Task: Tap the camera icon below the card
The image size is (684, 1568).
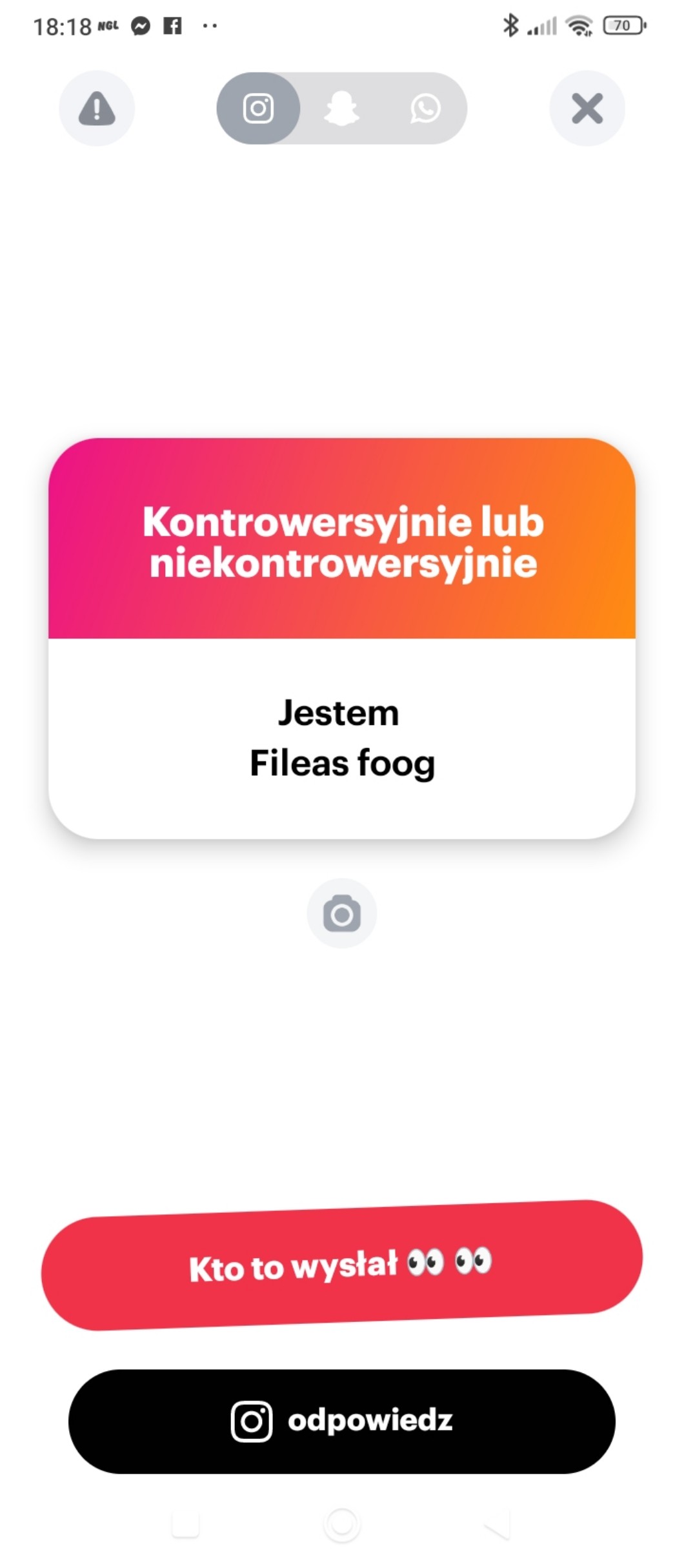Action: pos(341,913)
